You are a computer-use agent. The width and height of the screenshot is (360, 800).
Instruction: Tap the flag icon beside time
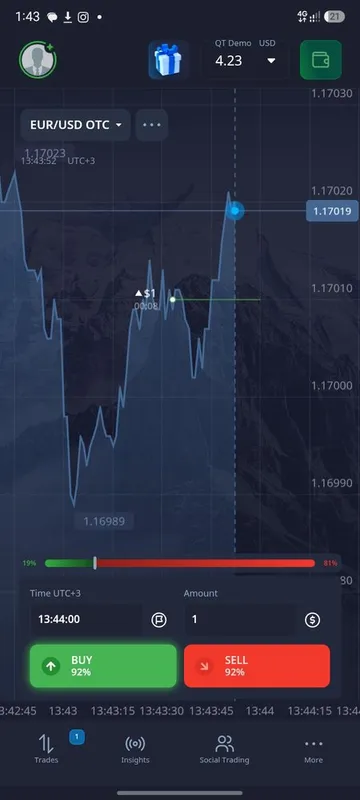(159, 620)
